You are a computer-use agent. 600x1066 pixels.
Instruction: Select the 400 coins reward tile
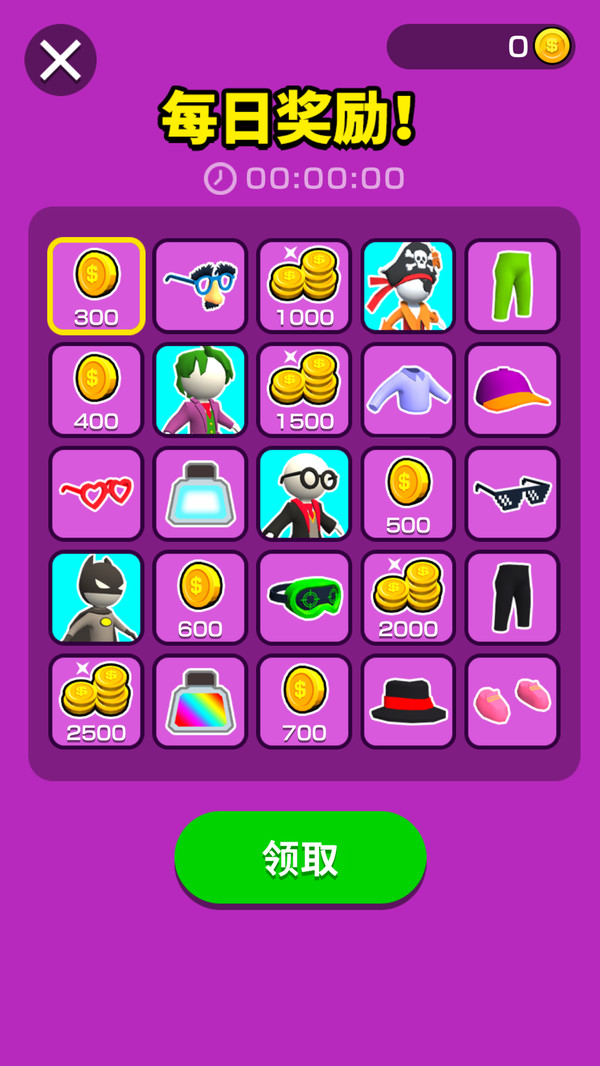(96, 390)
